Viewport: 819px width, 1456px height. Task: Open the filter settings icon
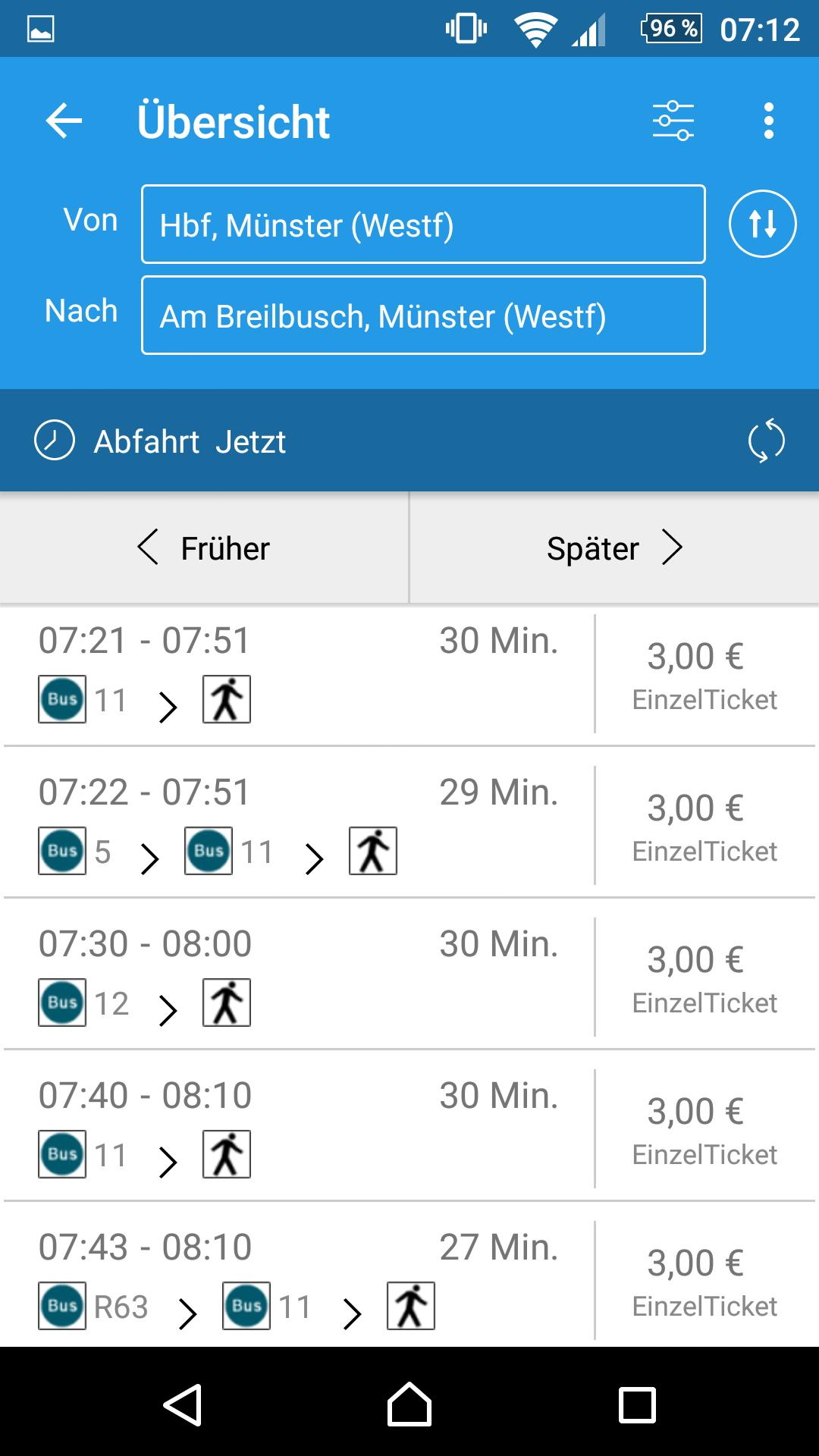tap(672, 120)
